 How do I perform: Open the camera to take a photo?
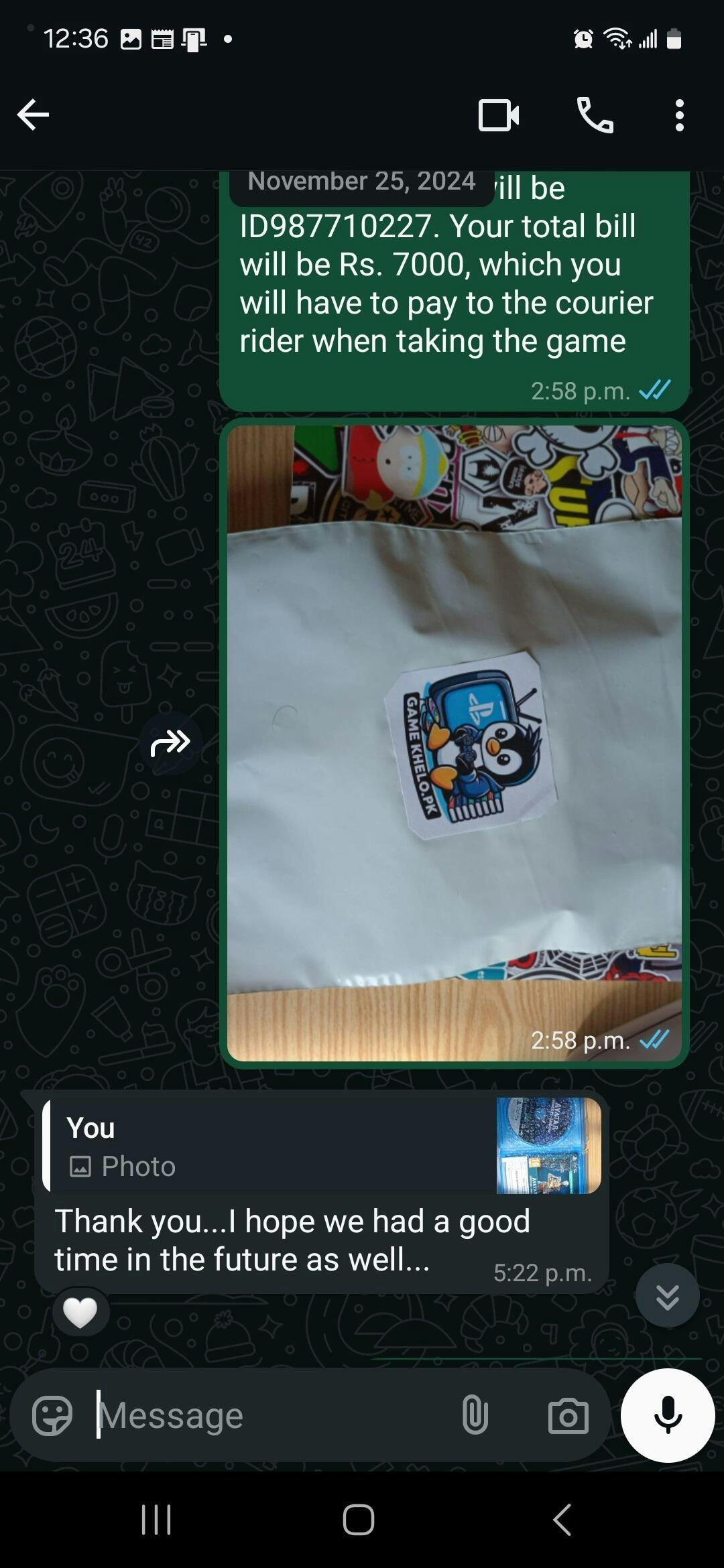568,1415
